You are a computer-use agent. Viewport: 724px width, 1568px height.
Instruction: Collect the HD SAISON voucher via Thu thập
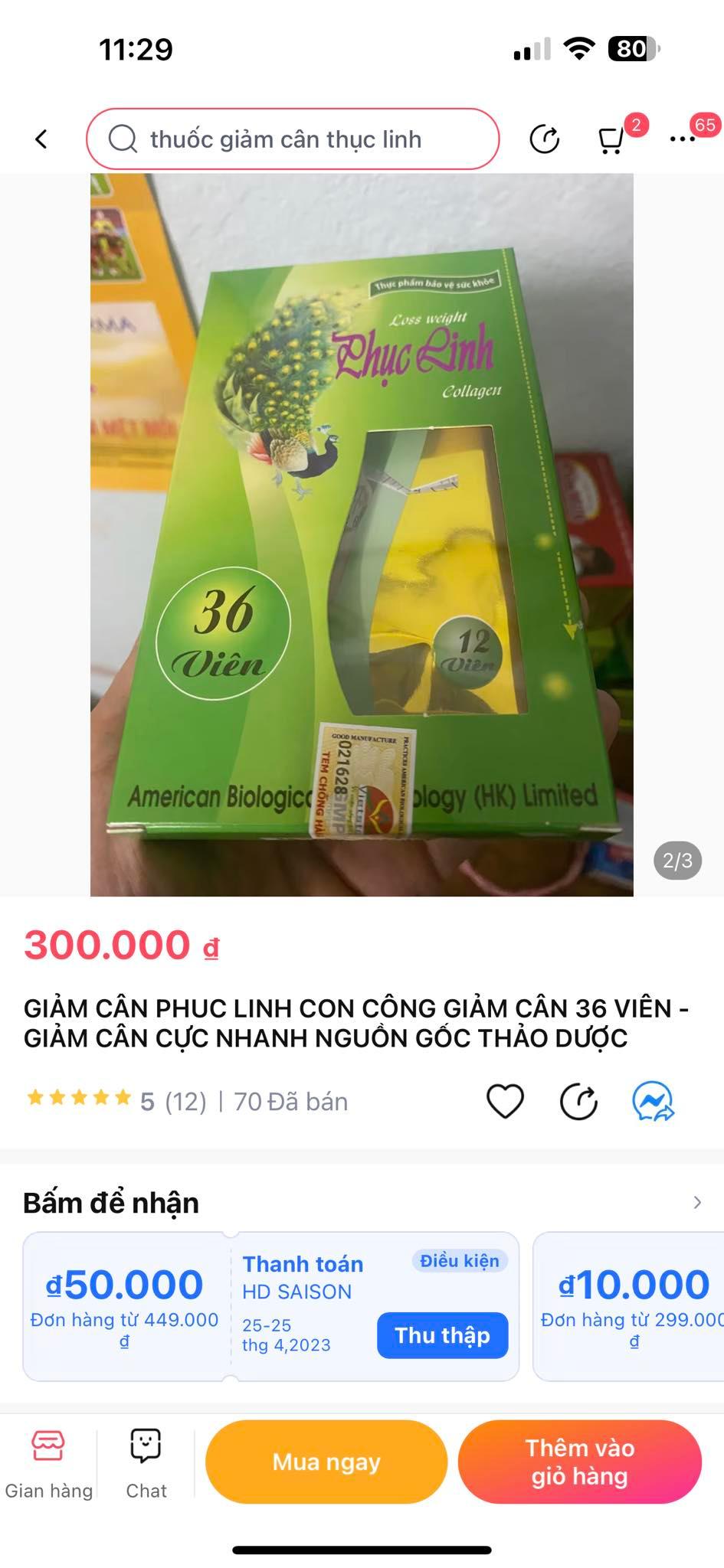pyautogui.click(x=442, y=1335)
